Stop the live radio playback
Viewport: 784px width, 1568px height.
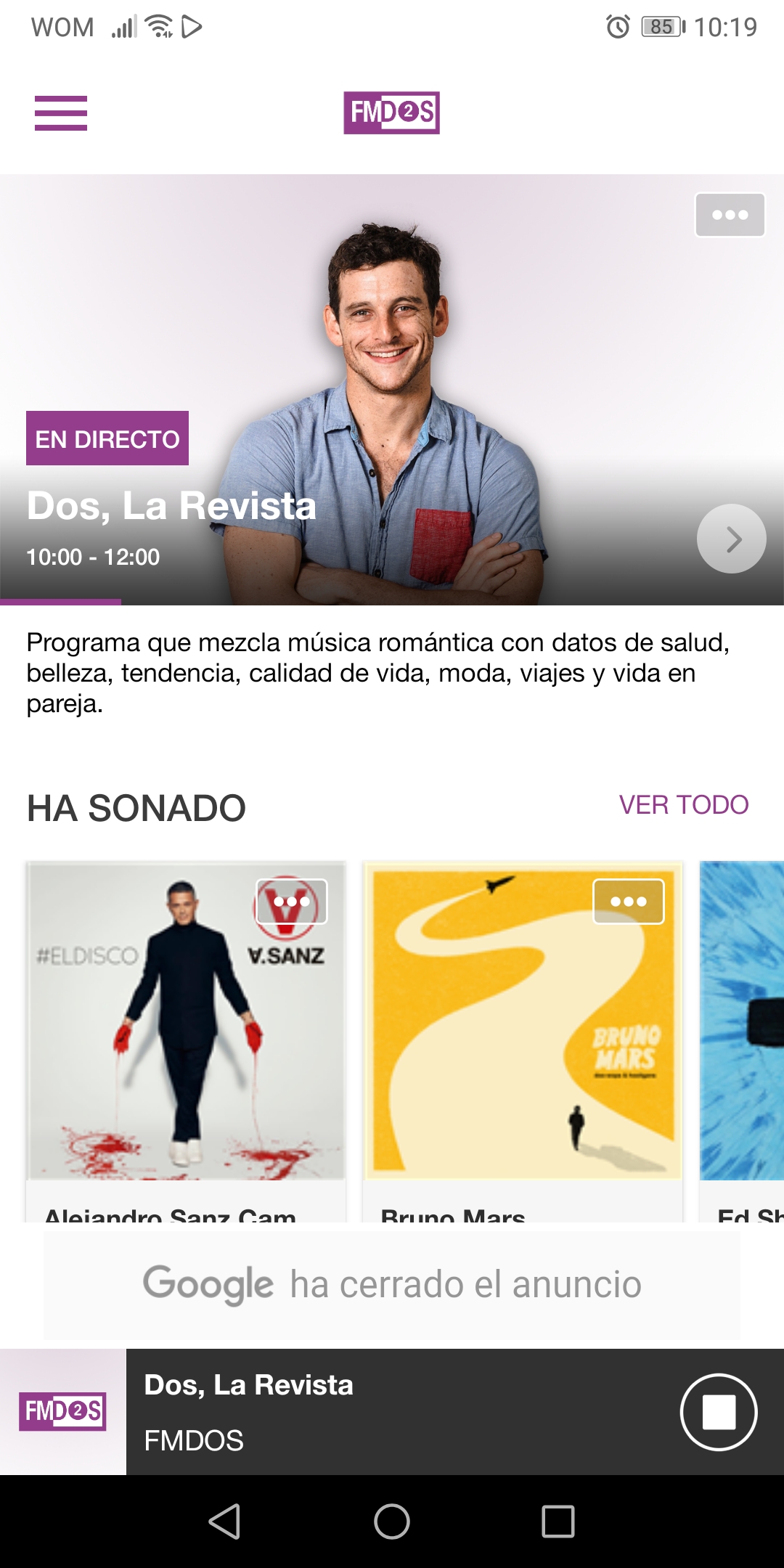coord(719,1412)
